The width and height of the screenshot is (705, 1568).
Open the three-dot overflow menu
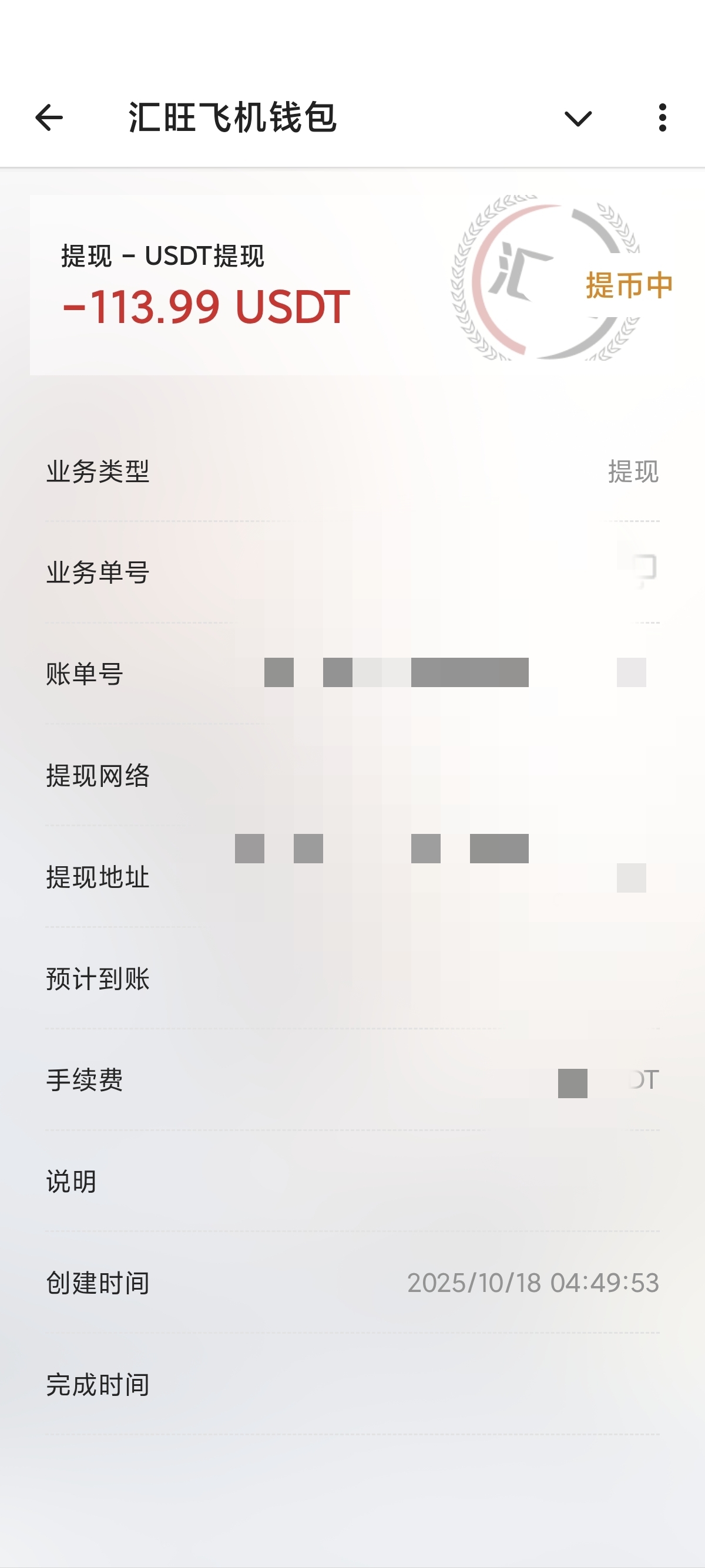tap(662, 117)
